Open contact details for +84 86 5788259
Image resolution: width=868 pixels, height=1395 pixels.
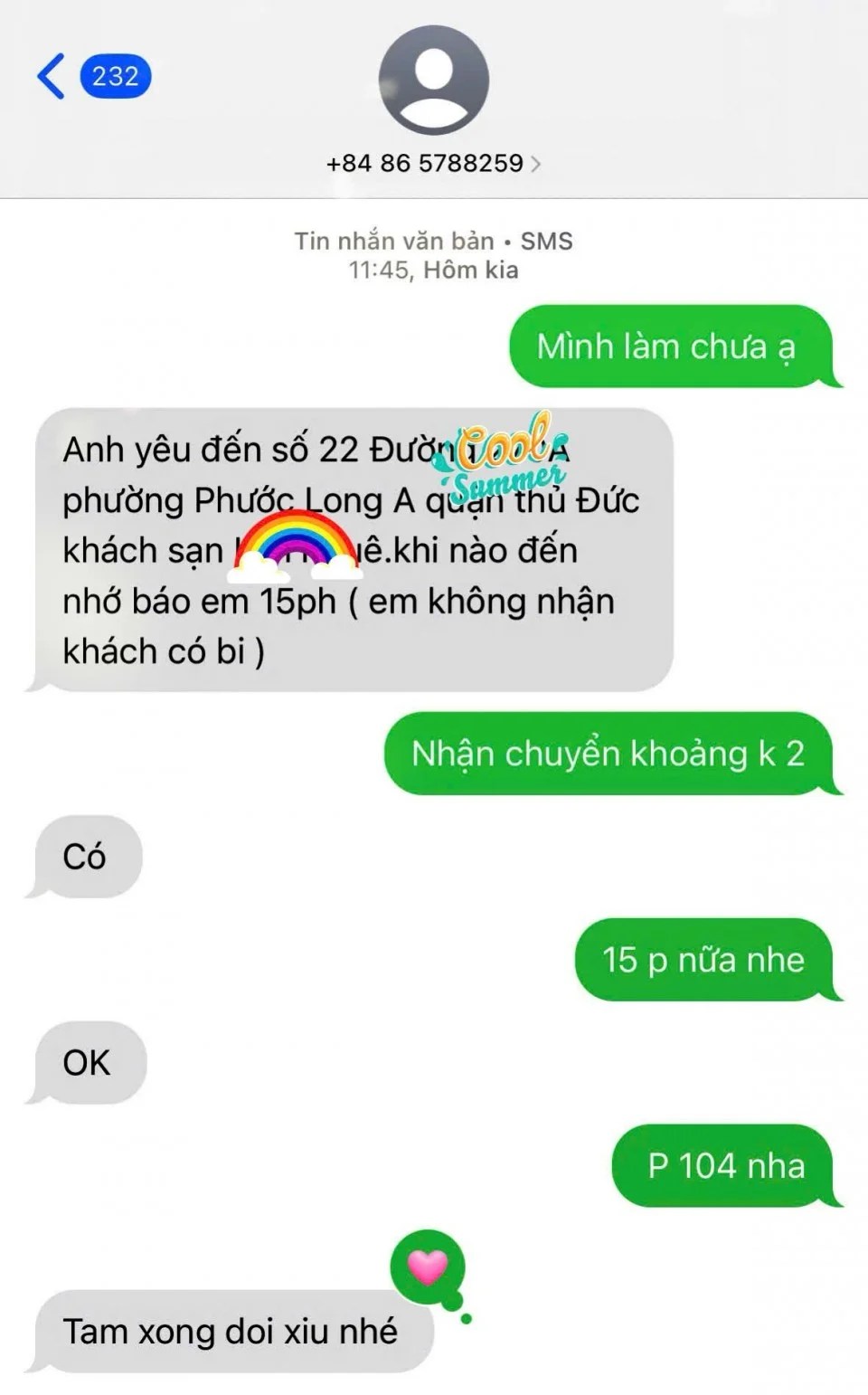[433, 164]
